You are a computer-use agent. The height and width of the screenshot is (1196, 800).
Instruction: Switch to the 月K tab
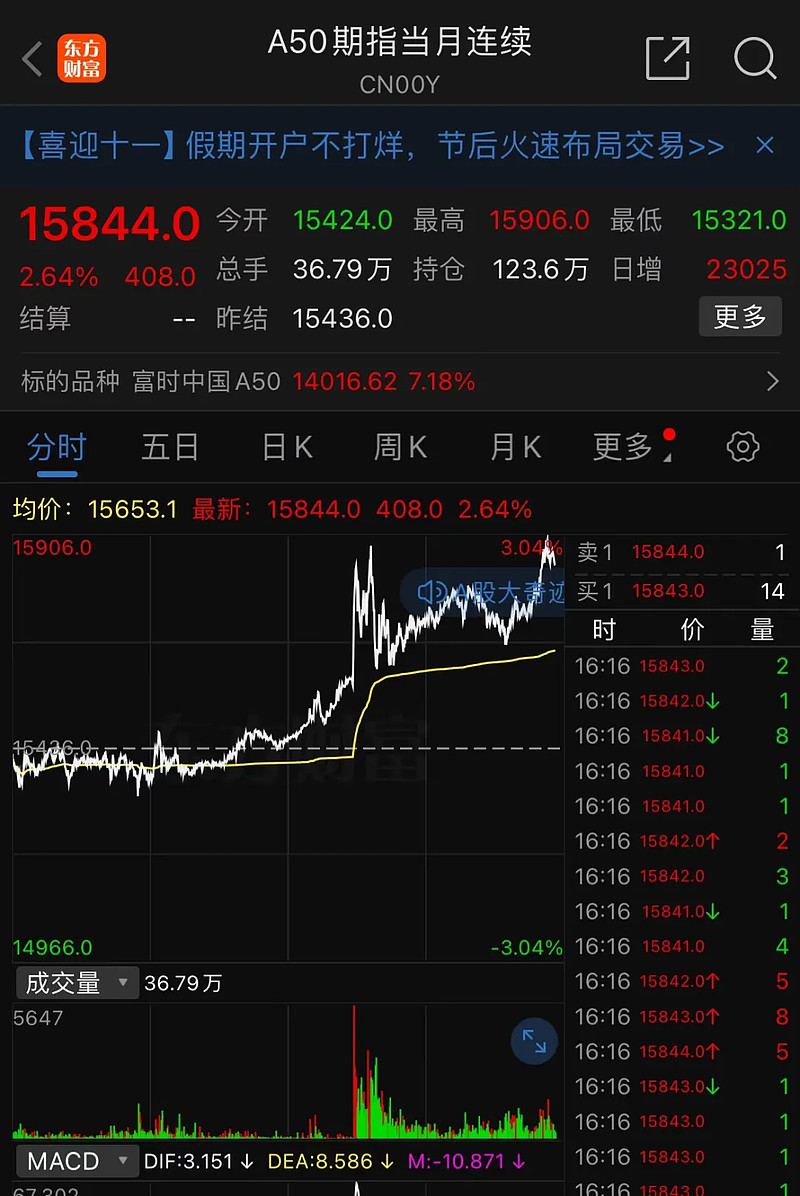click(x=514, y=447)
